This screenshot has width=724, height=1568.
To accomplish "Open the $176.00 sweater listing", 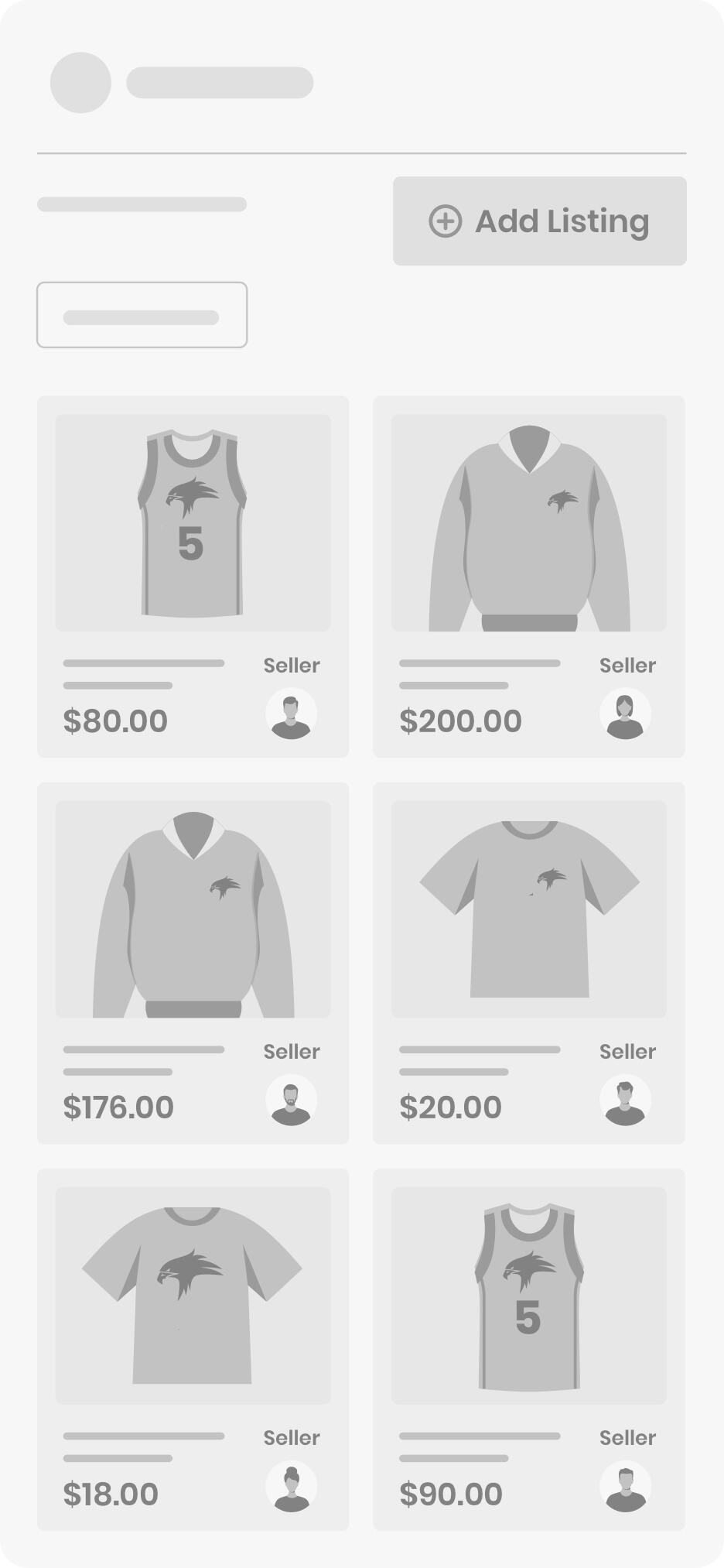I will pos(193,909).
